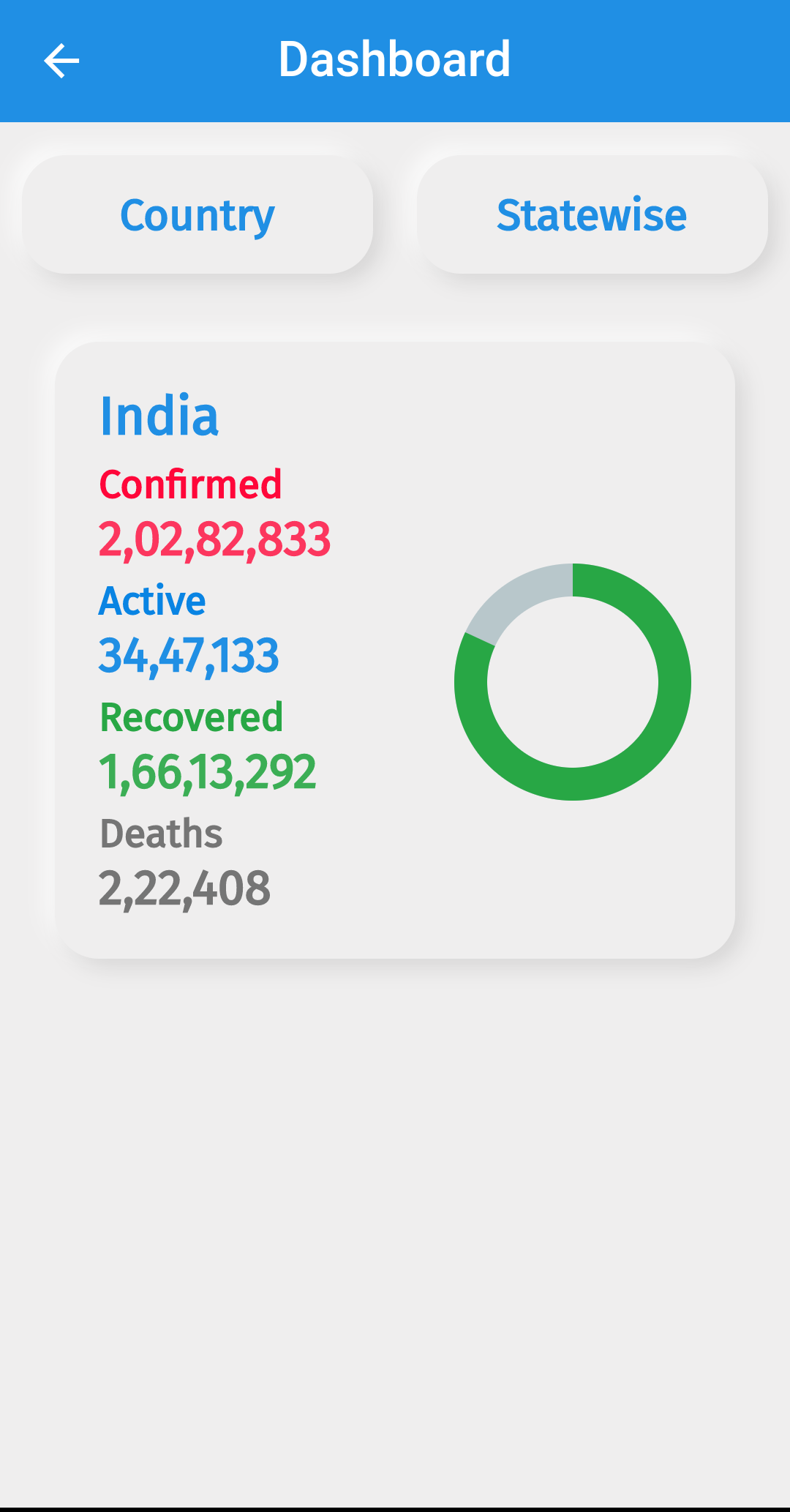
Task: Go back using the top-left arrow
Action: pyautogui.click(x=61, y=61)
